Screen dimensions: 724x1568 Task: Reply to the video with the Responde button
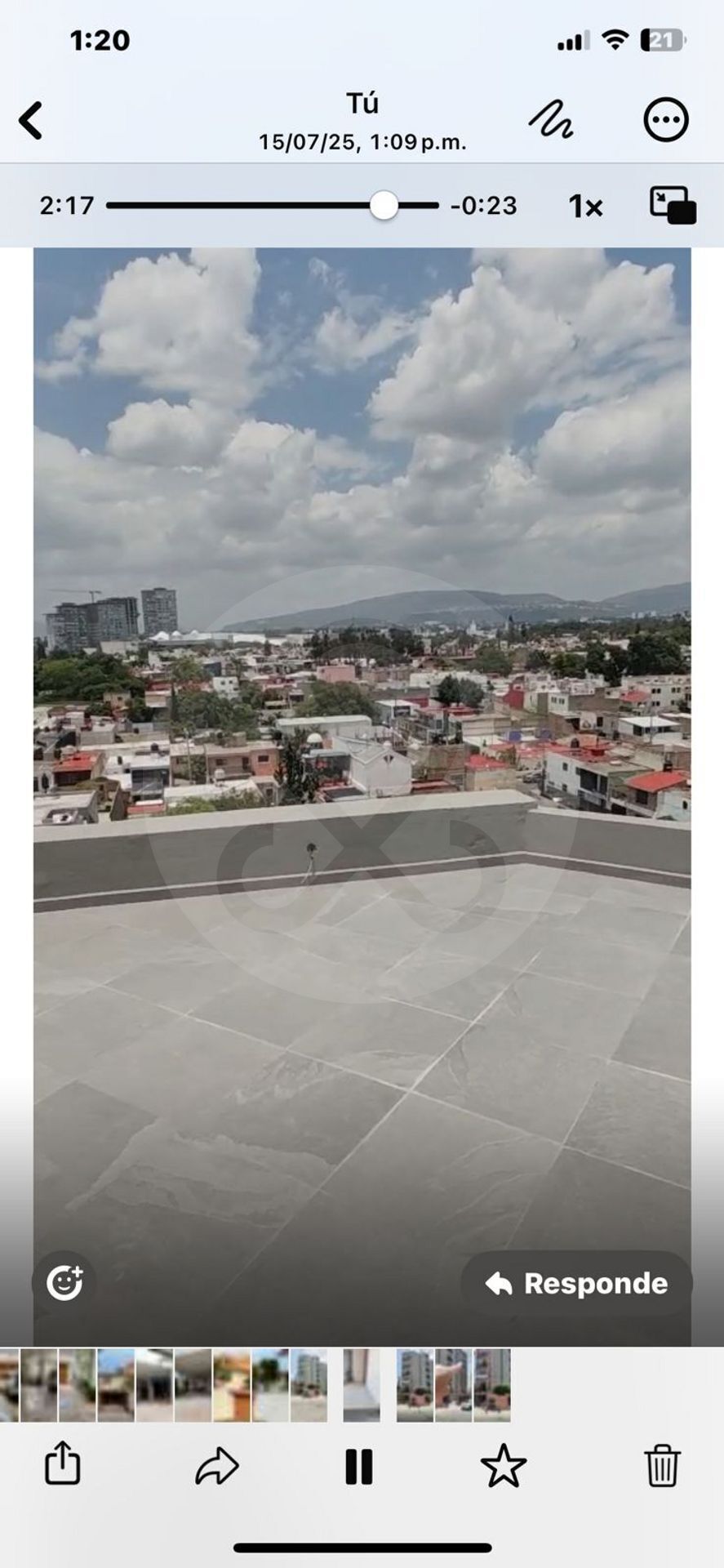[x=576, y=1282]
